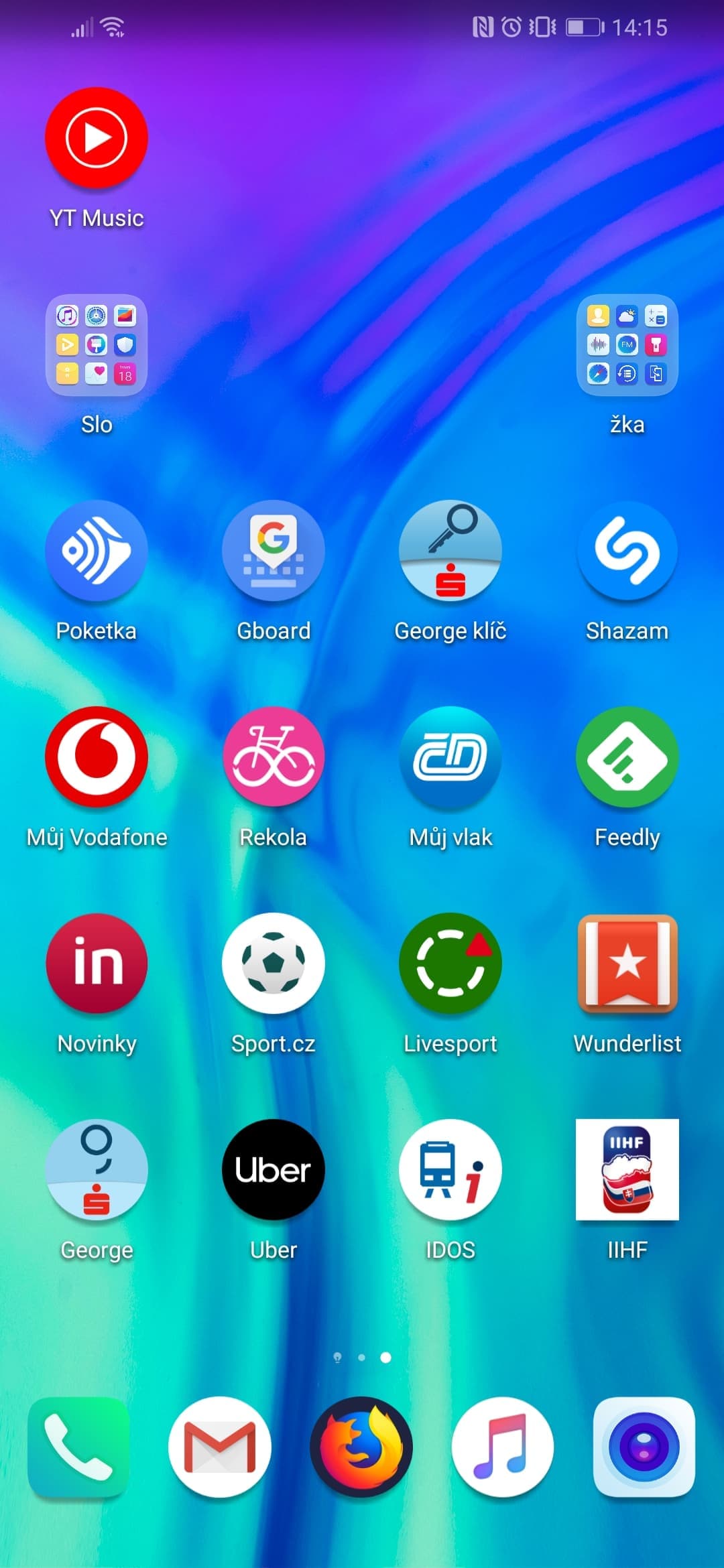Viewport: 724px width, 1568px height.
Task: Open the George banking app
Action: tap(97, 1170)
